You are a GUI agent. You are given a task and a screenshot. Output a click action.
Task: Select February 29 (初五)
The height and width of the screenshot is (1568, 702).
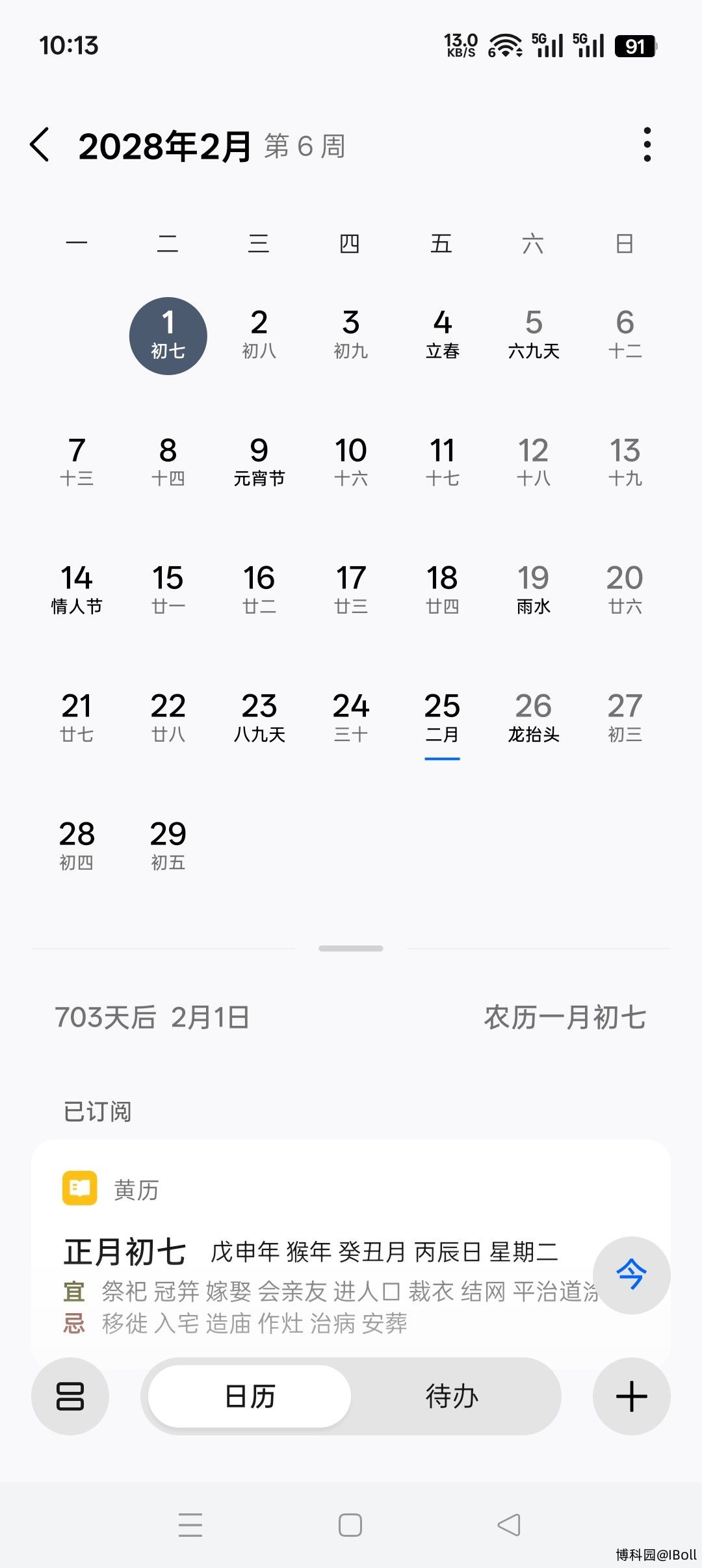(x=168, y=846)
